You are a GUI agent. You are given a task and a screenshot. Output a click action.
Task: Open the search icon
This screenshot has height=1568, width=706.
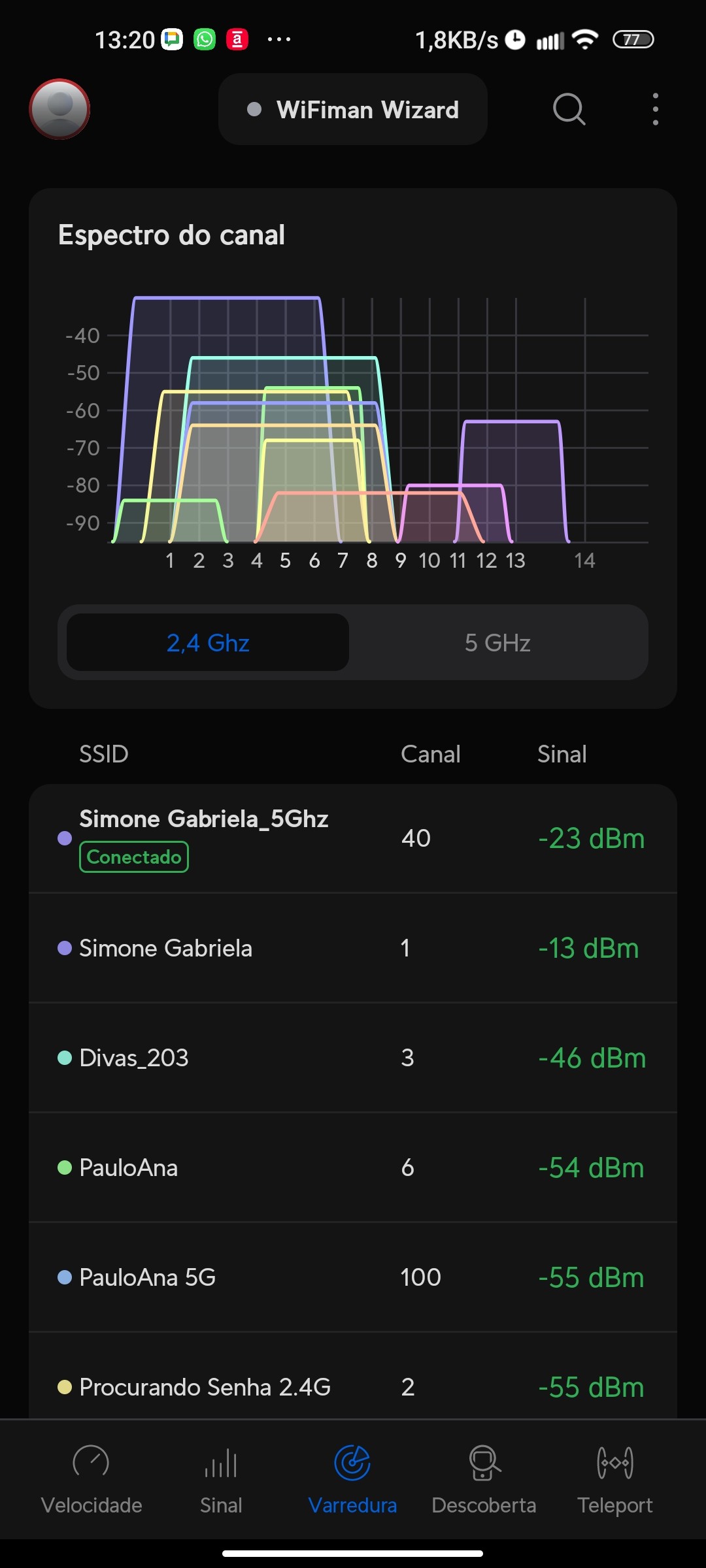[x=569, y=109]
